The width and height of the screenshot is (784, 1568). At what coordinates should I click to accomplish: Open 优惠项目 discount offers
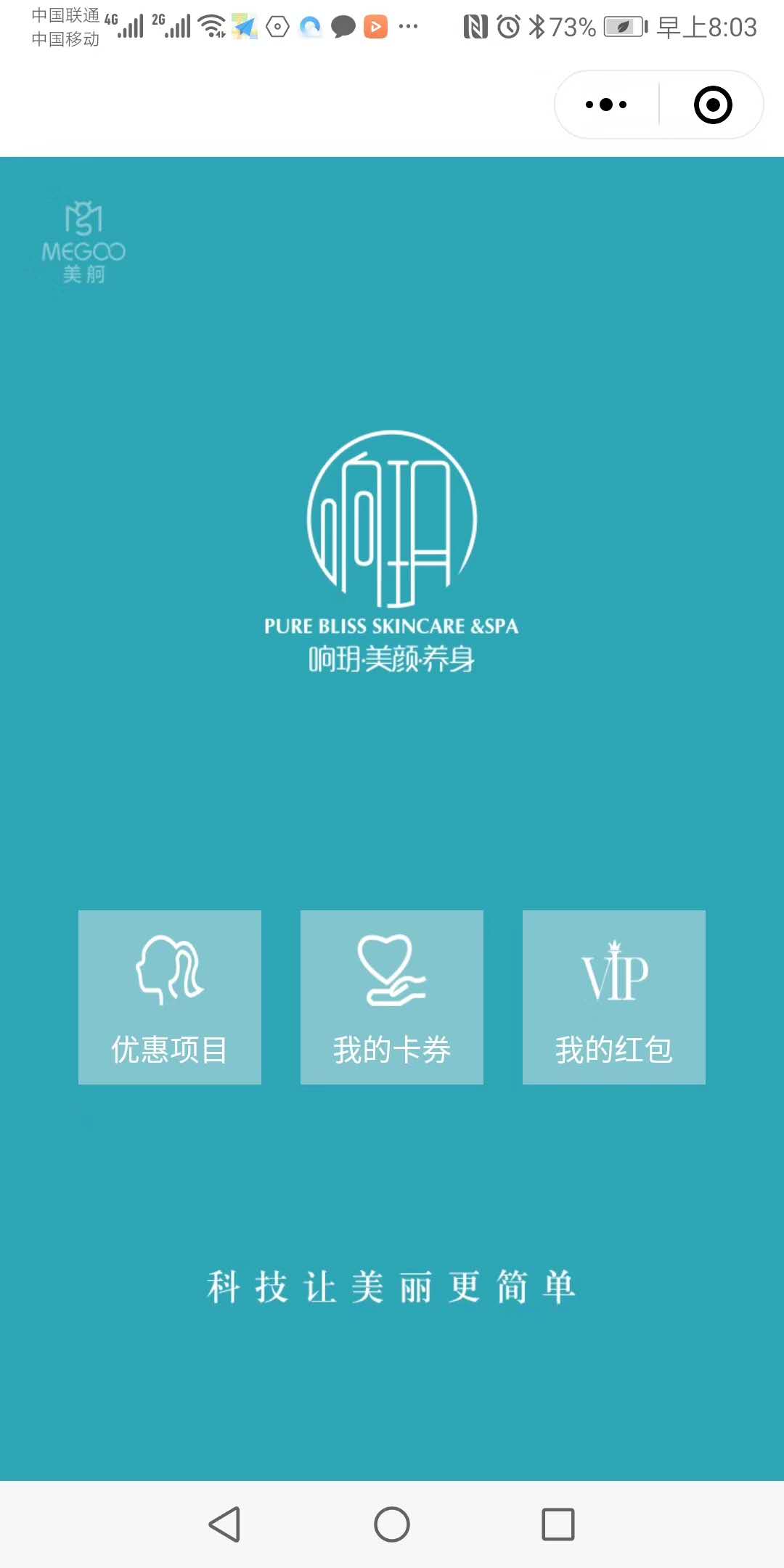click(170, 997)
